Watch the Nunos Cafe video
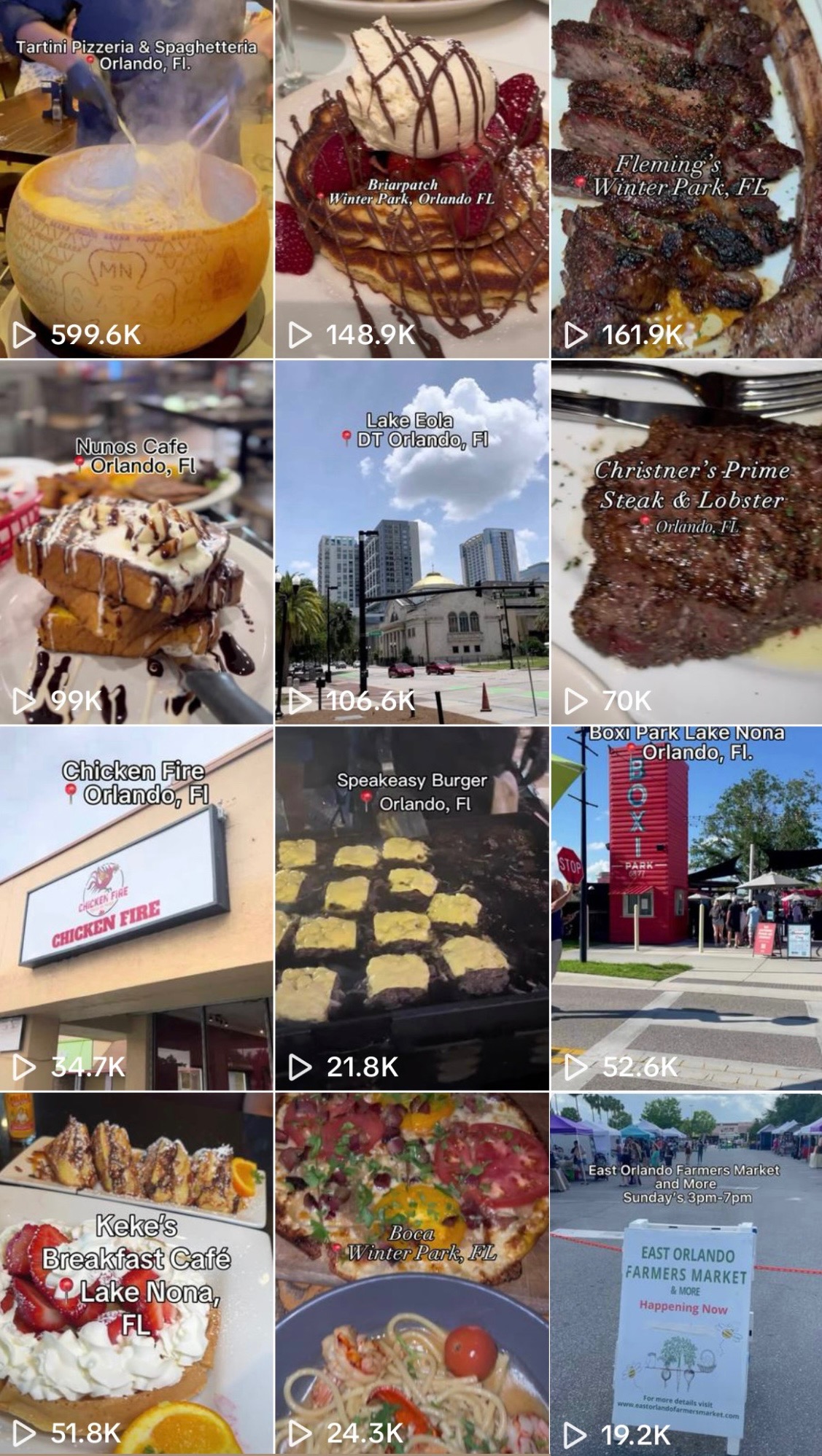 pos(136,542)
